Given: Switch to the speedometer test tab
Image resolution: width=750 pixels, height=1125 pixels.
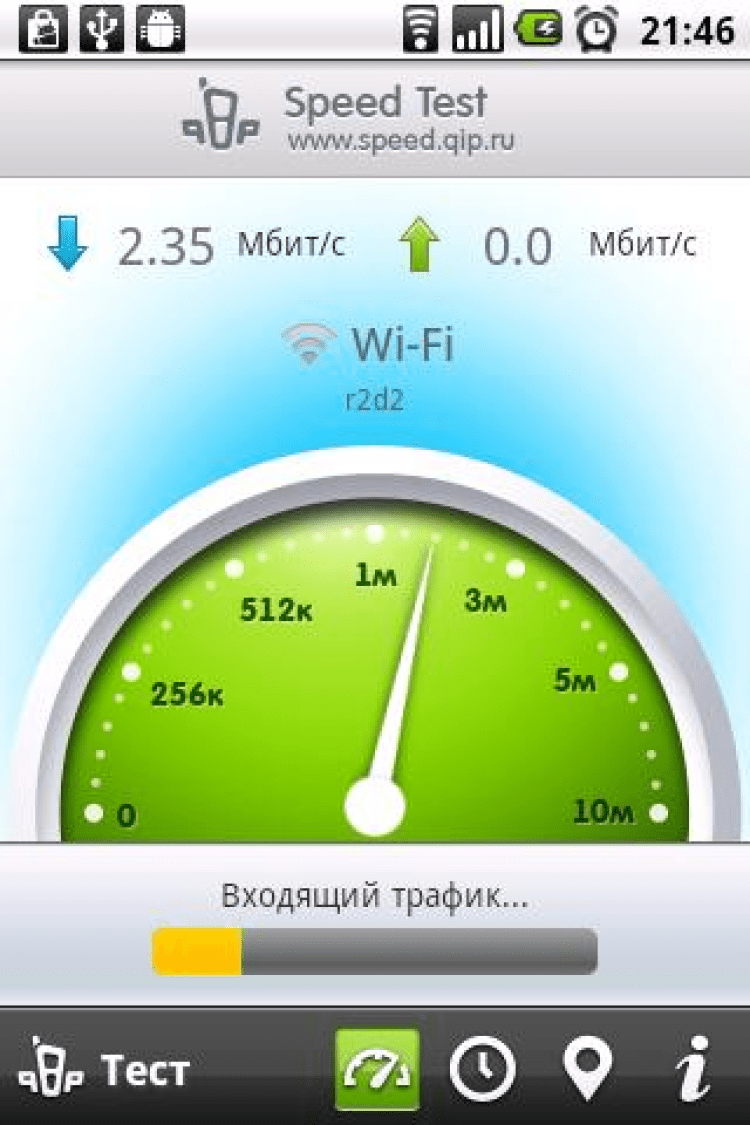Looking at the screenshot, I should (x=377, y=1068).
